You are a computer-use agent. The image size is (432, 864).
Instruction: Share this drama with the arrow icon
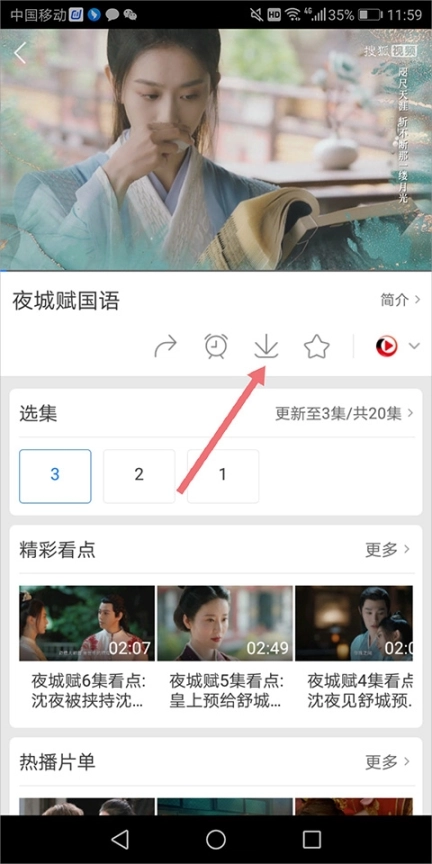click(x=165, y=346)
